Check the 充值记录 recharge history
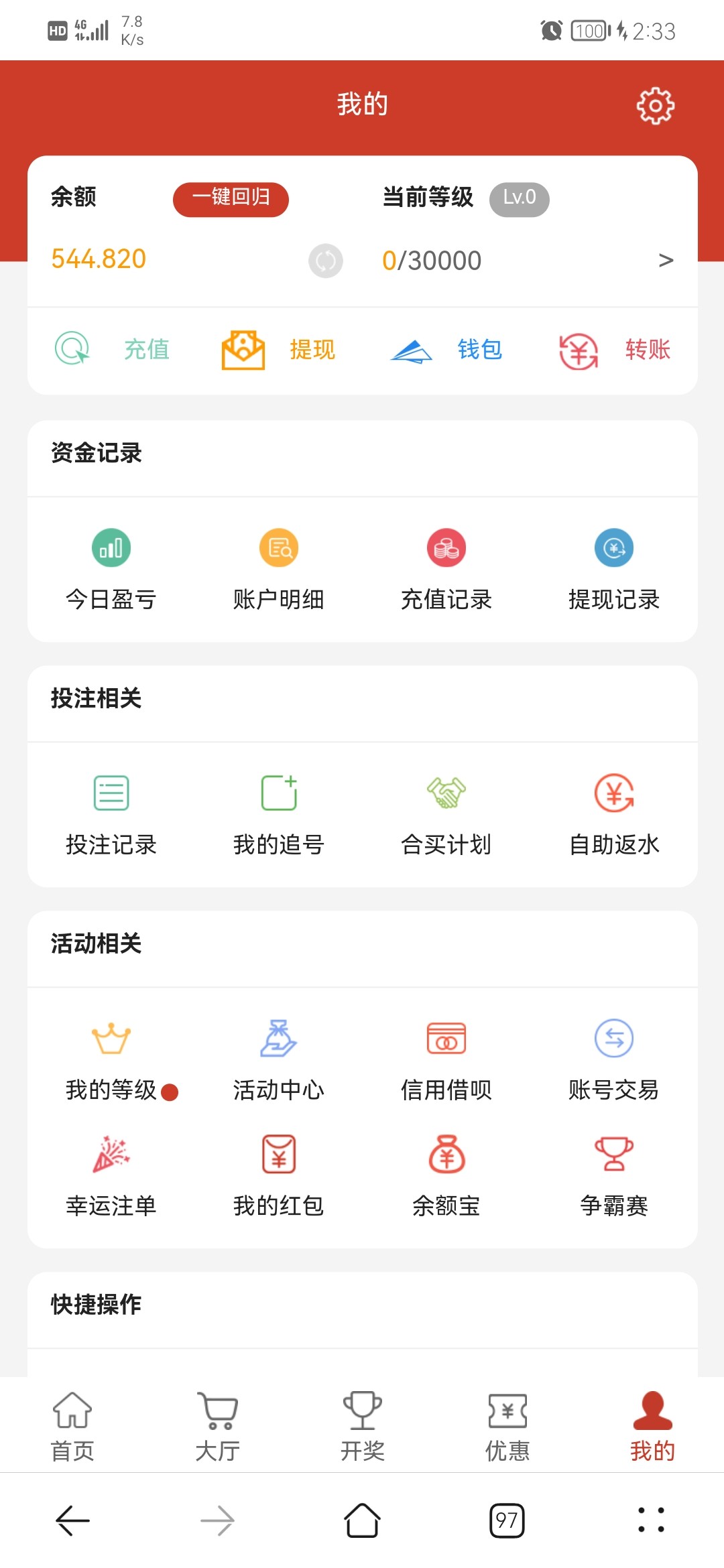The height and width of the screenshot is (1568, 724). (446, 568)
